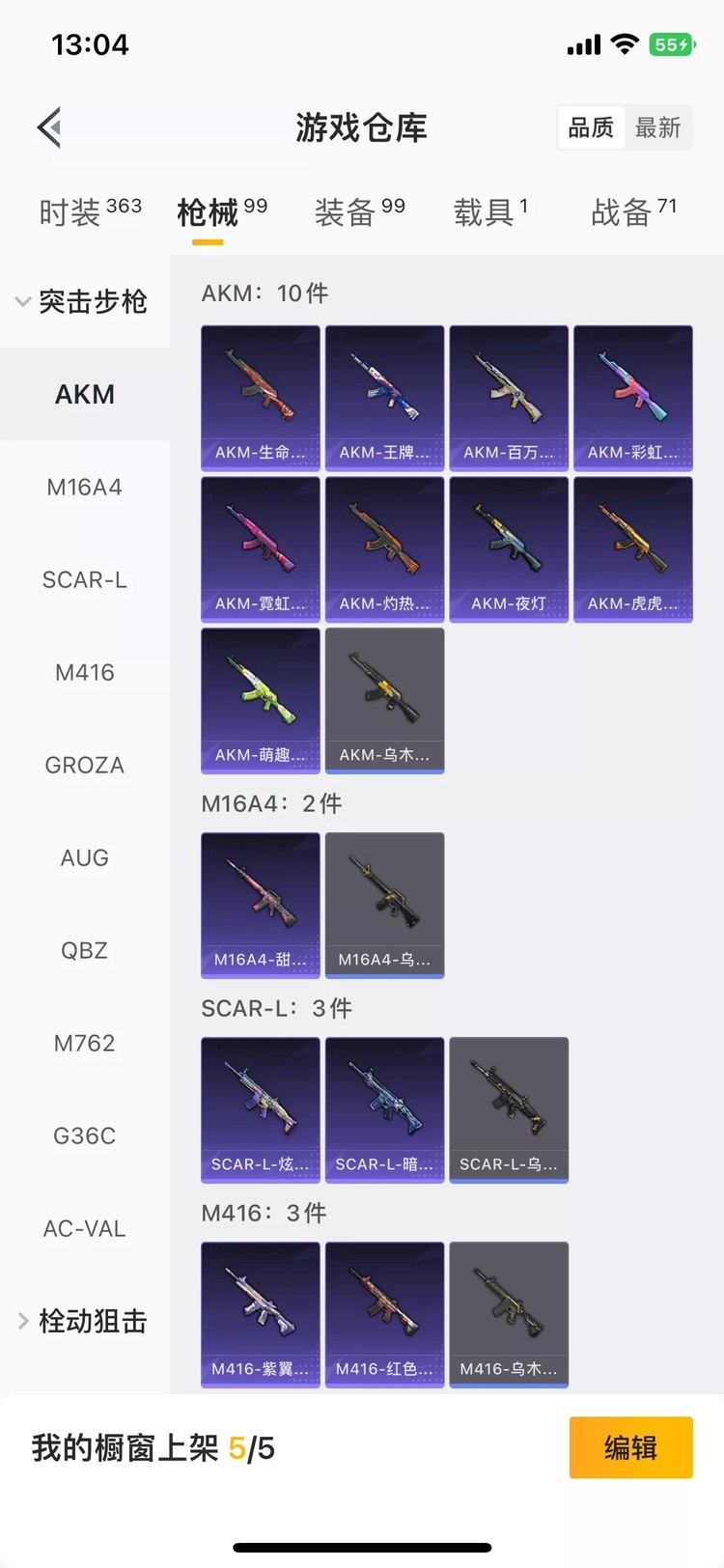The image size is (724, 1568).
Task: Open the AKM-乌木 skin tile
Action: [x=384, y=701]
